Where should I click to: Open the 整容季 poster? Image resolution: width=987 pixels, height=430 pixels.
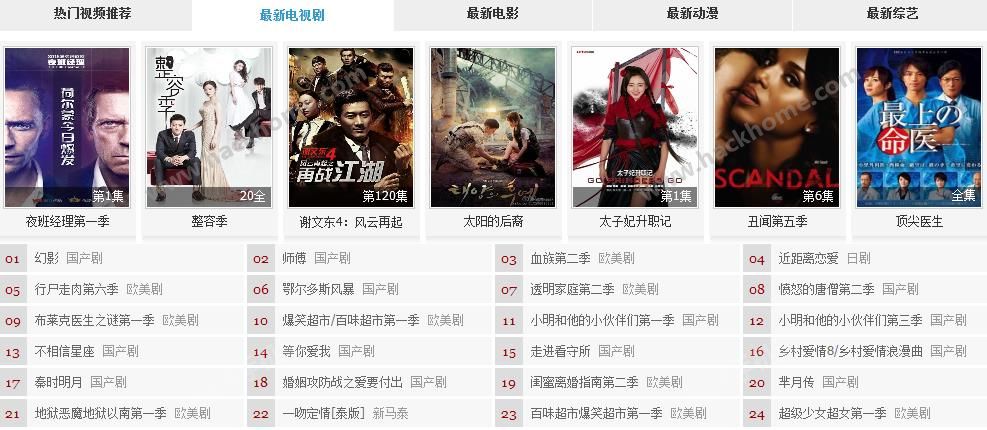209,128
